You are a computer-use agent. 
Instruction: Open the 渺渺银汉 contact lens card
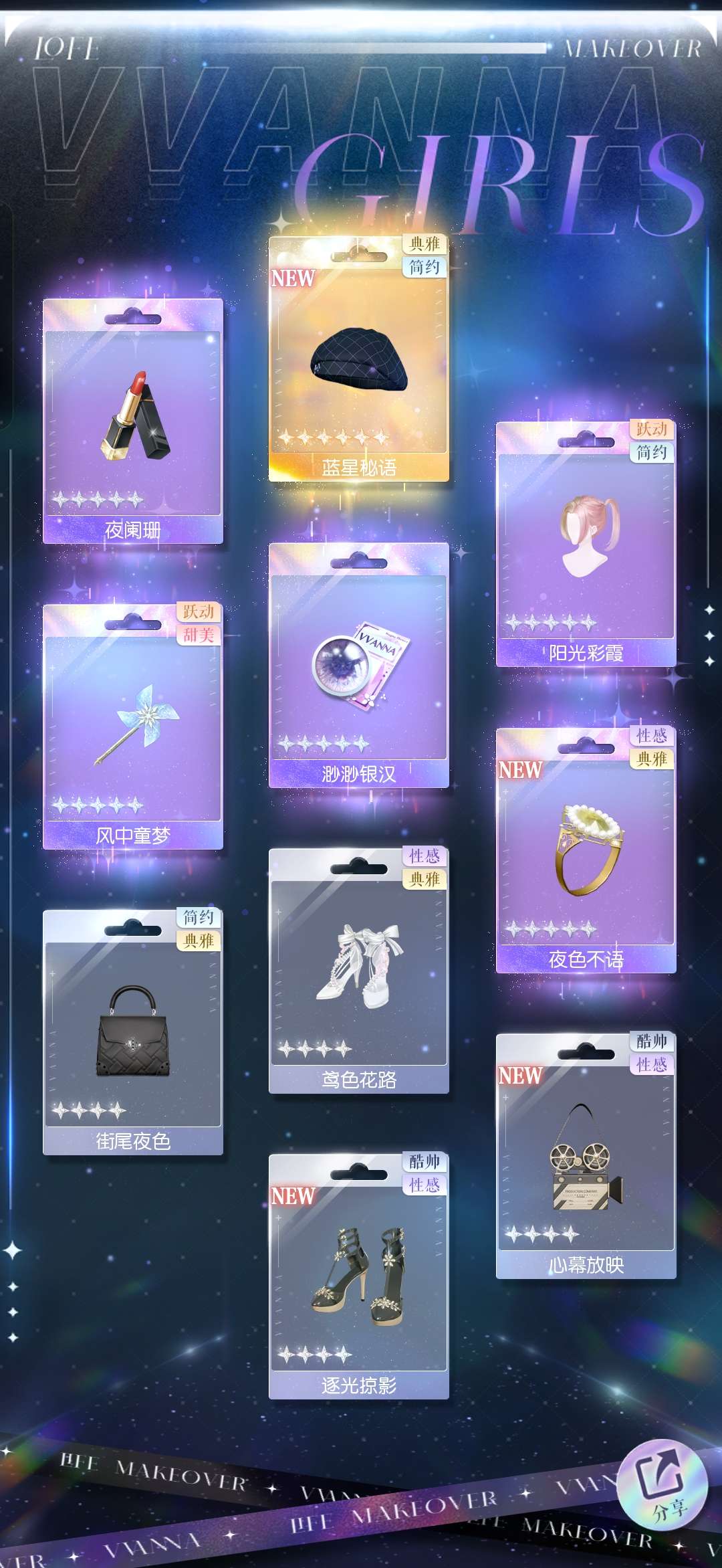(x=359, y=666)
